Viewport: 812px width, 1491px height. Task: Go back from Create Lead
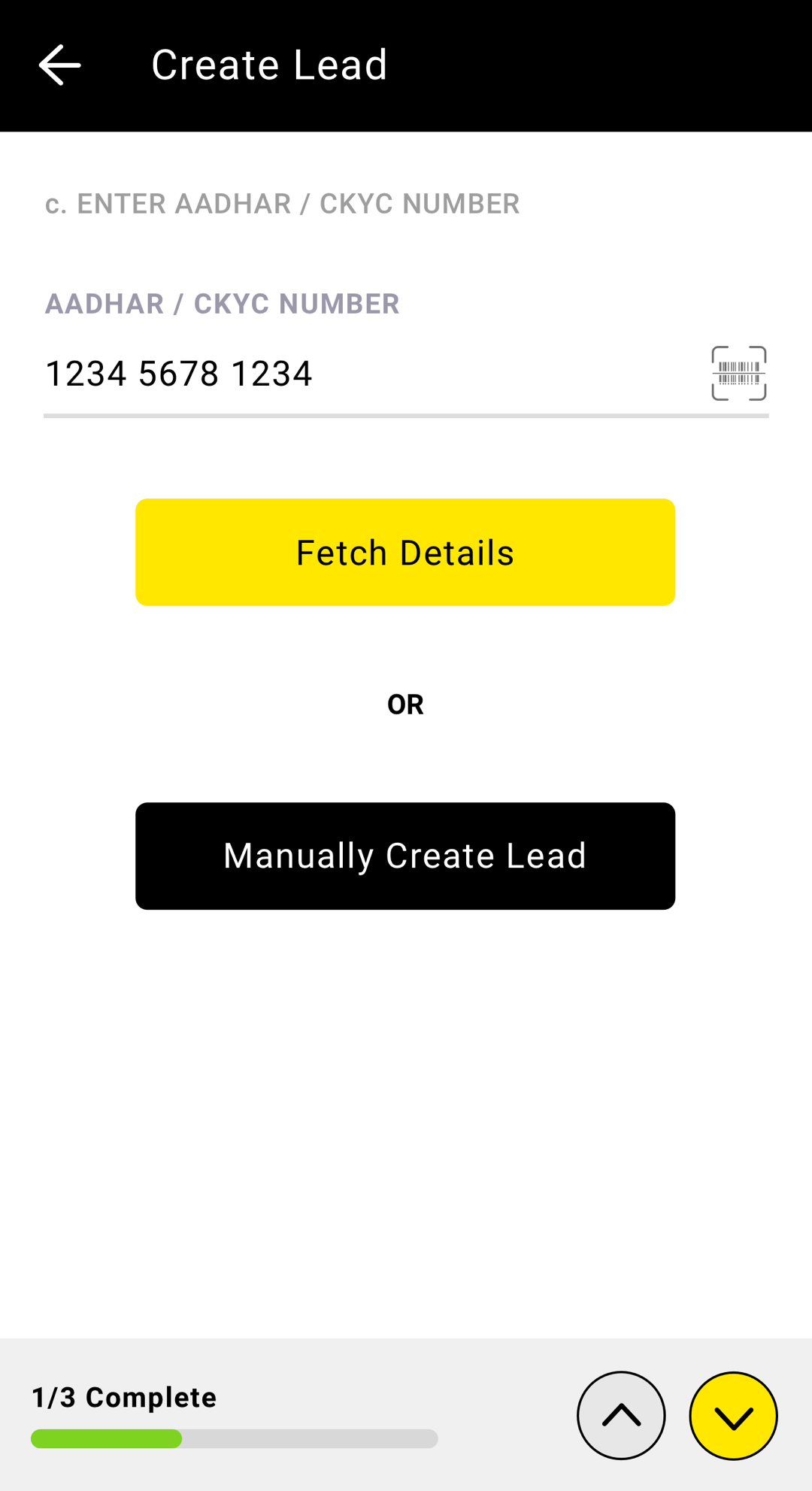coord(59,65)
